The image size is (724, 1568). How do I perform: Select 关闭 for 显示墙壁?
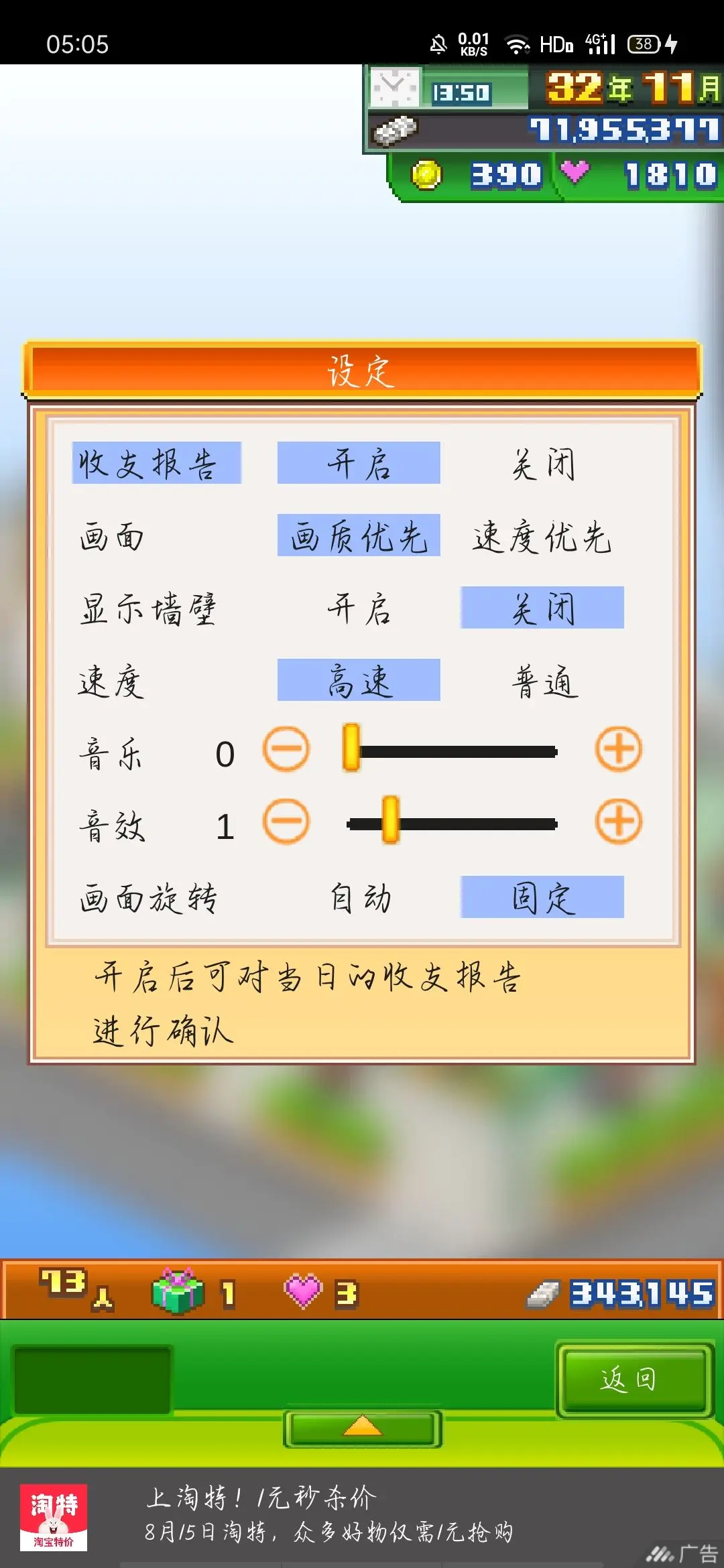(542, 608)
